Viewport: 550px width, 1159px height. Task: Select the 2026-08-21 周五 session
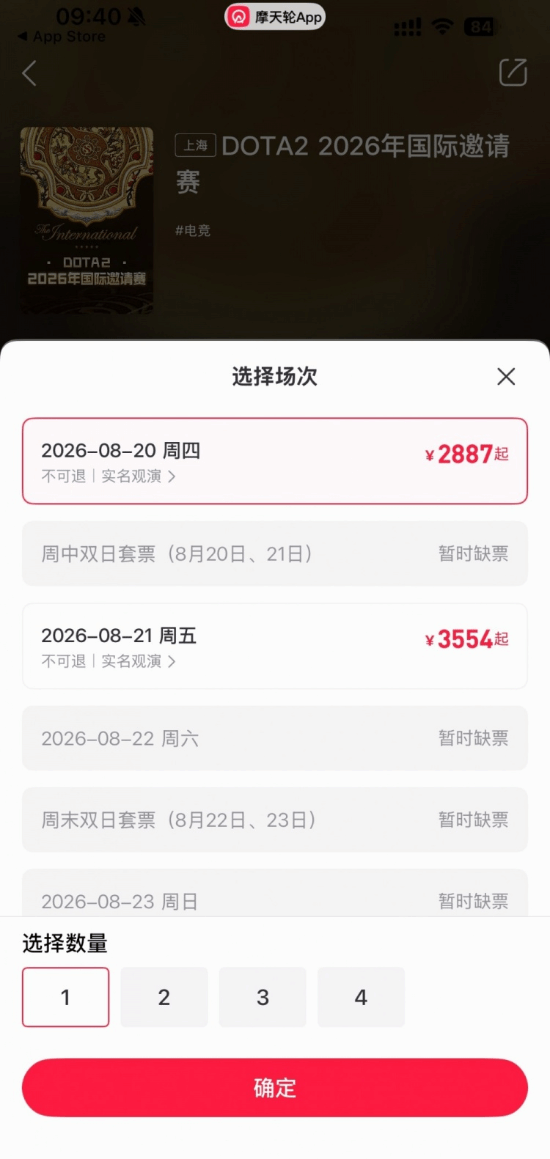[275, 646]
